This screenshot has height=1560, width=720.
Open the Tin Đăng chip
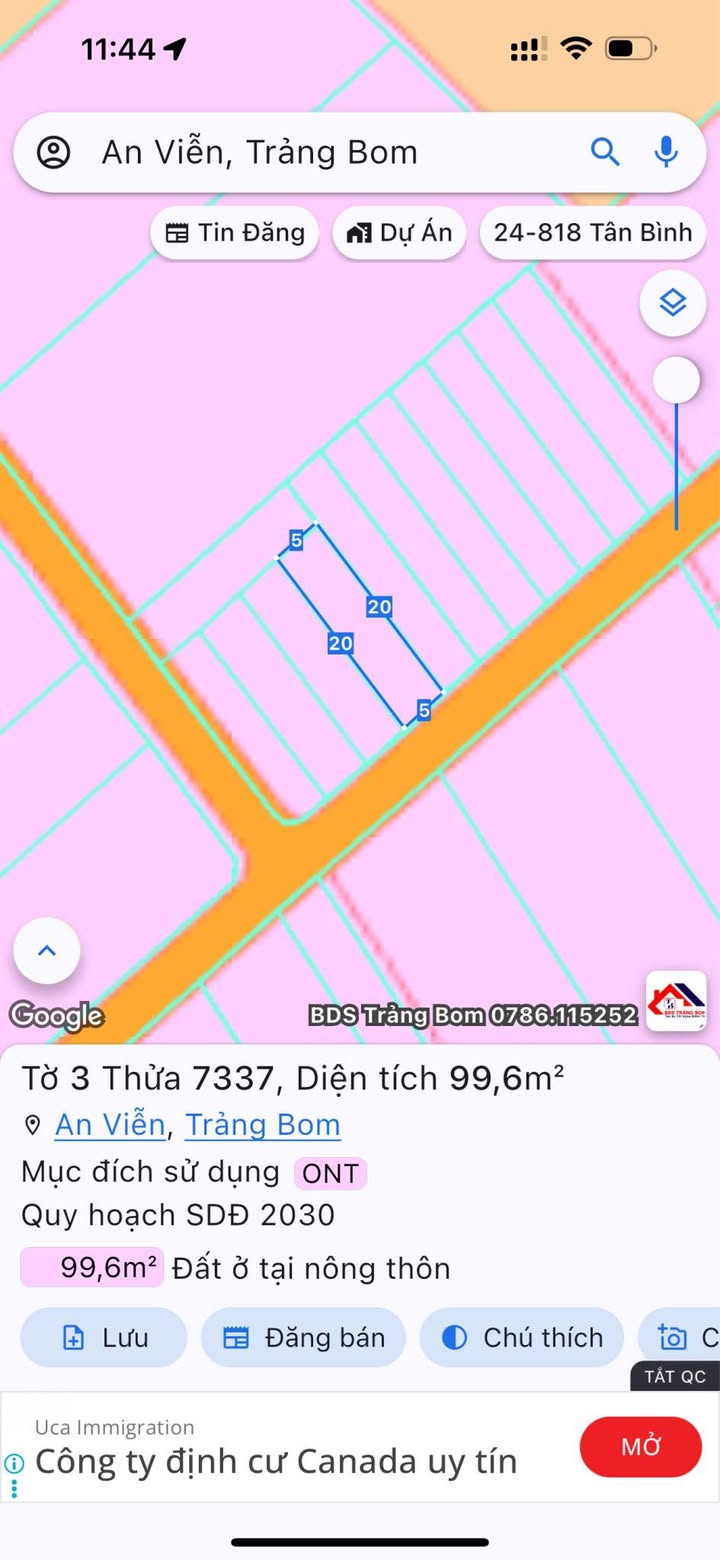coord(235,233)
